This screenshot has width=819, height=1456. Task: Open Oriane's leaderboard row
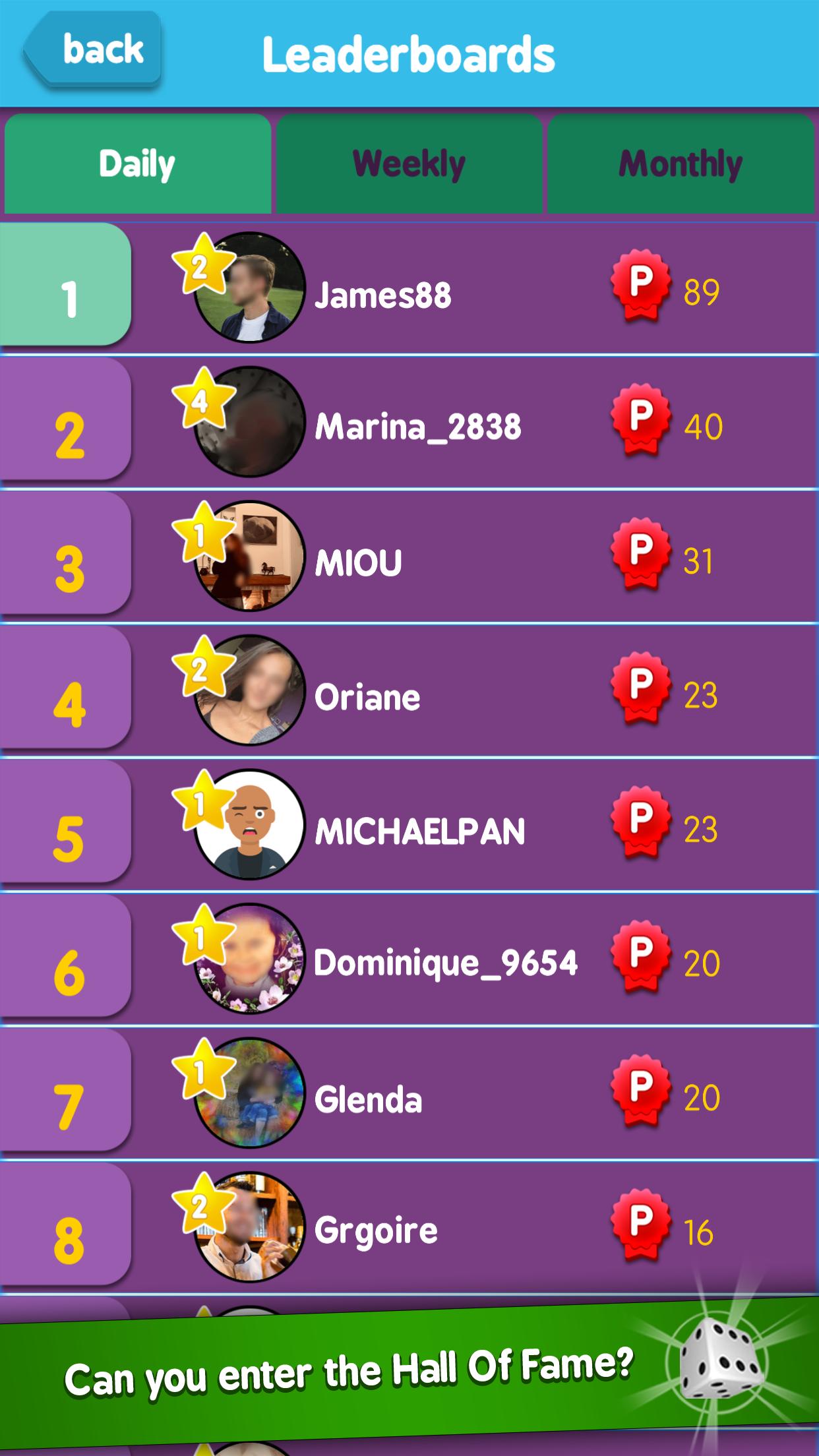pyautogui.click(x=409, y=690)
